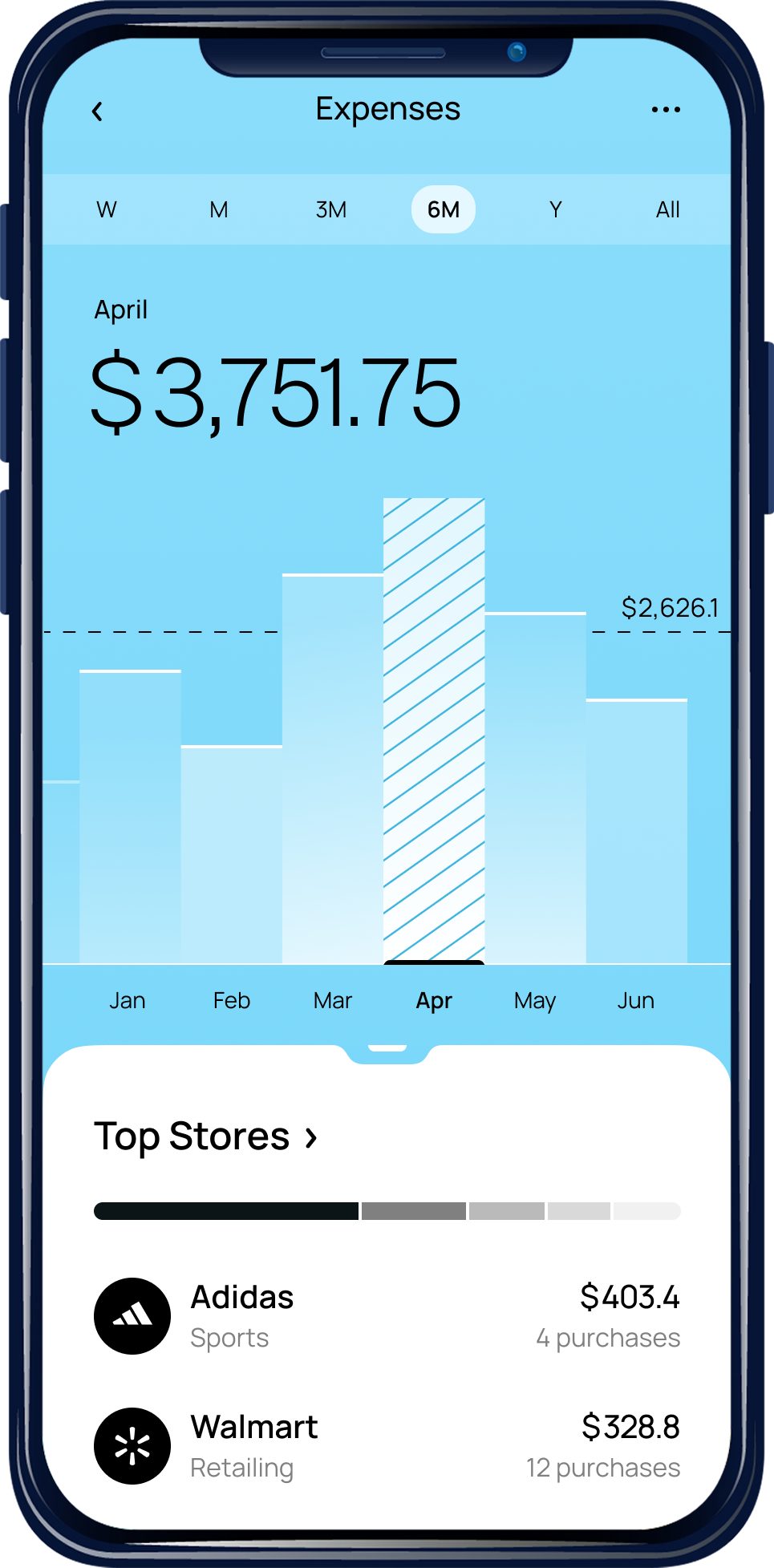Choose the Jun expense bar

coord(636,830)
